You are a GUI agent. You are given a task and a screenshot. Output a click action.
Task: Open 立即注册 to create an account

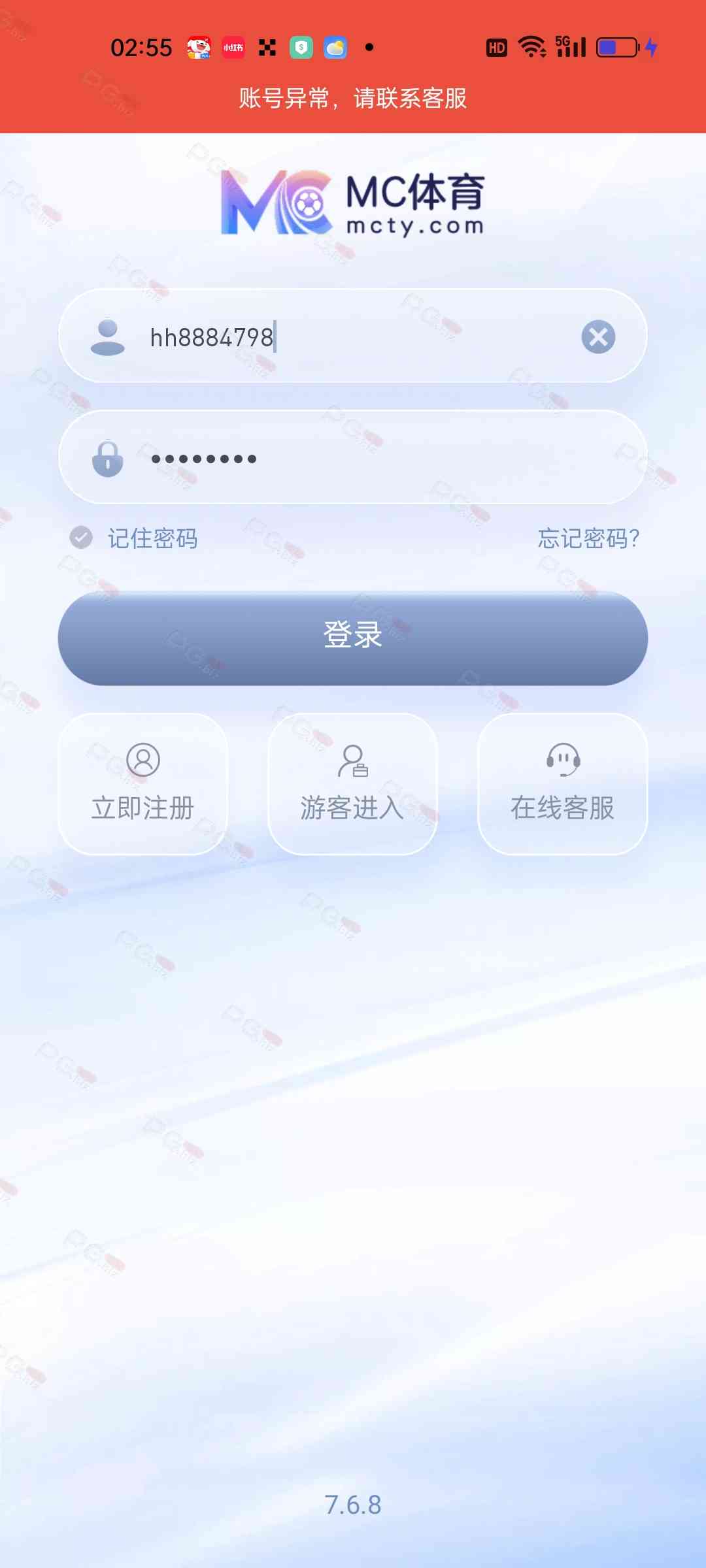(x=143, y=784)
